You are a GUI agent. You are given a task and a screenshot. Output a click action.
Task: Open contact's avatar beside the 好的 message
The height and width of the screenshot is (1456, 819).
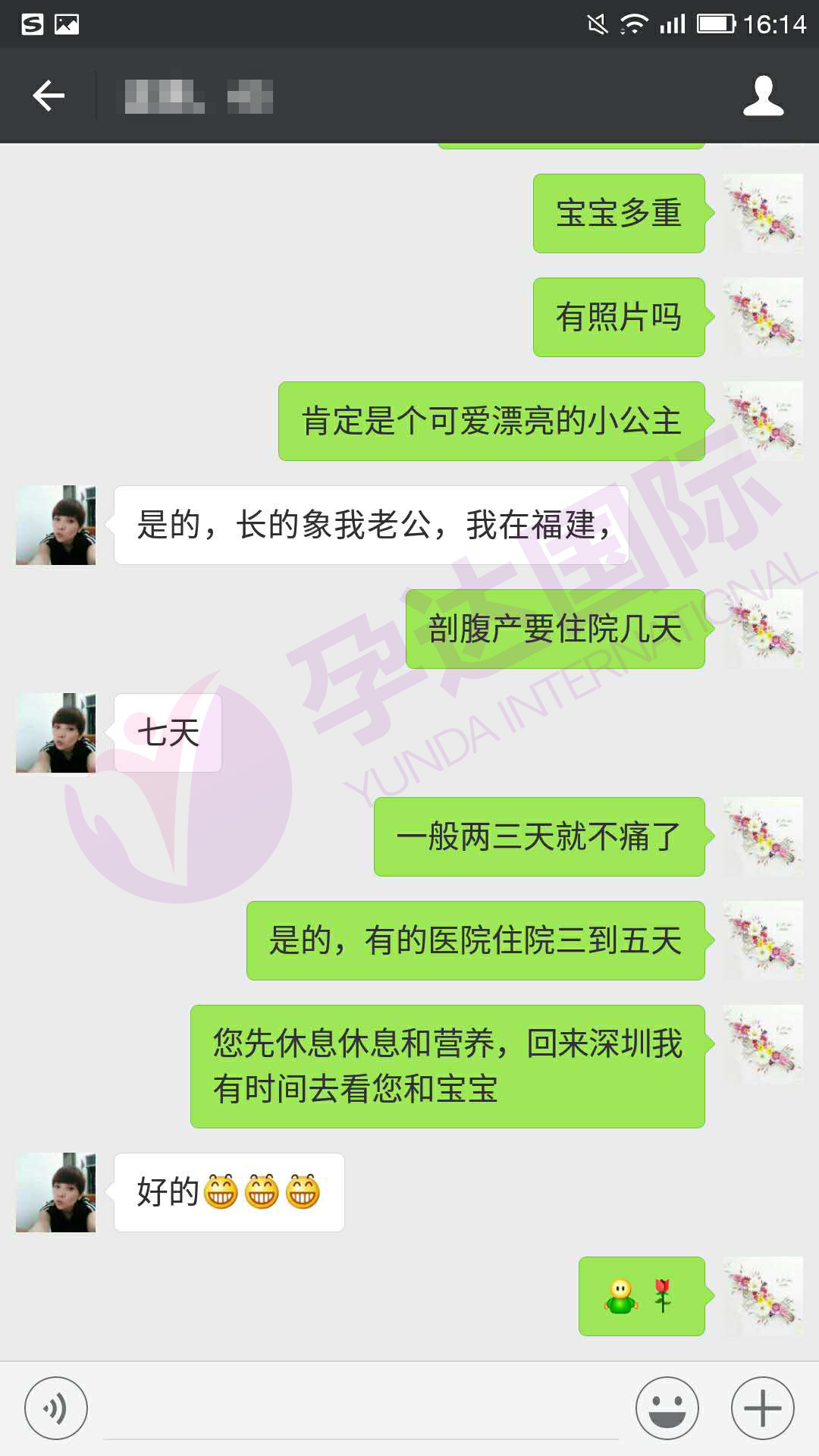tap(56, 1192)
